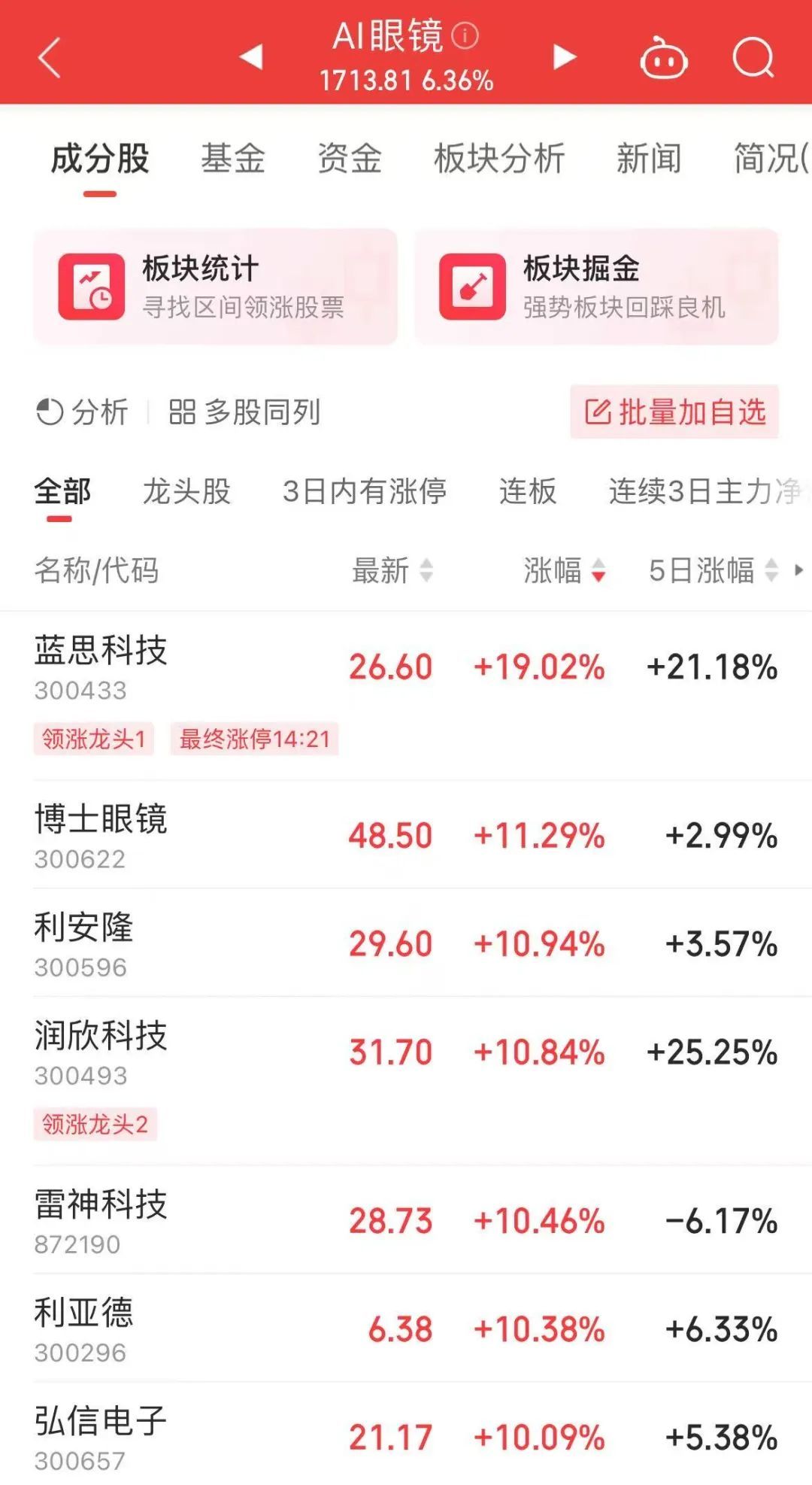812x1485 pixels.
Task: Open 博士眼镜 stock details
Action: [101, 834]
